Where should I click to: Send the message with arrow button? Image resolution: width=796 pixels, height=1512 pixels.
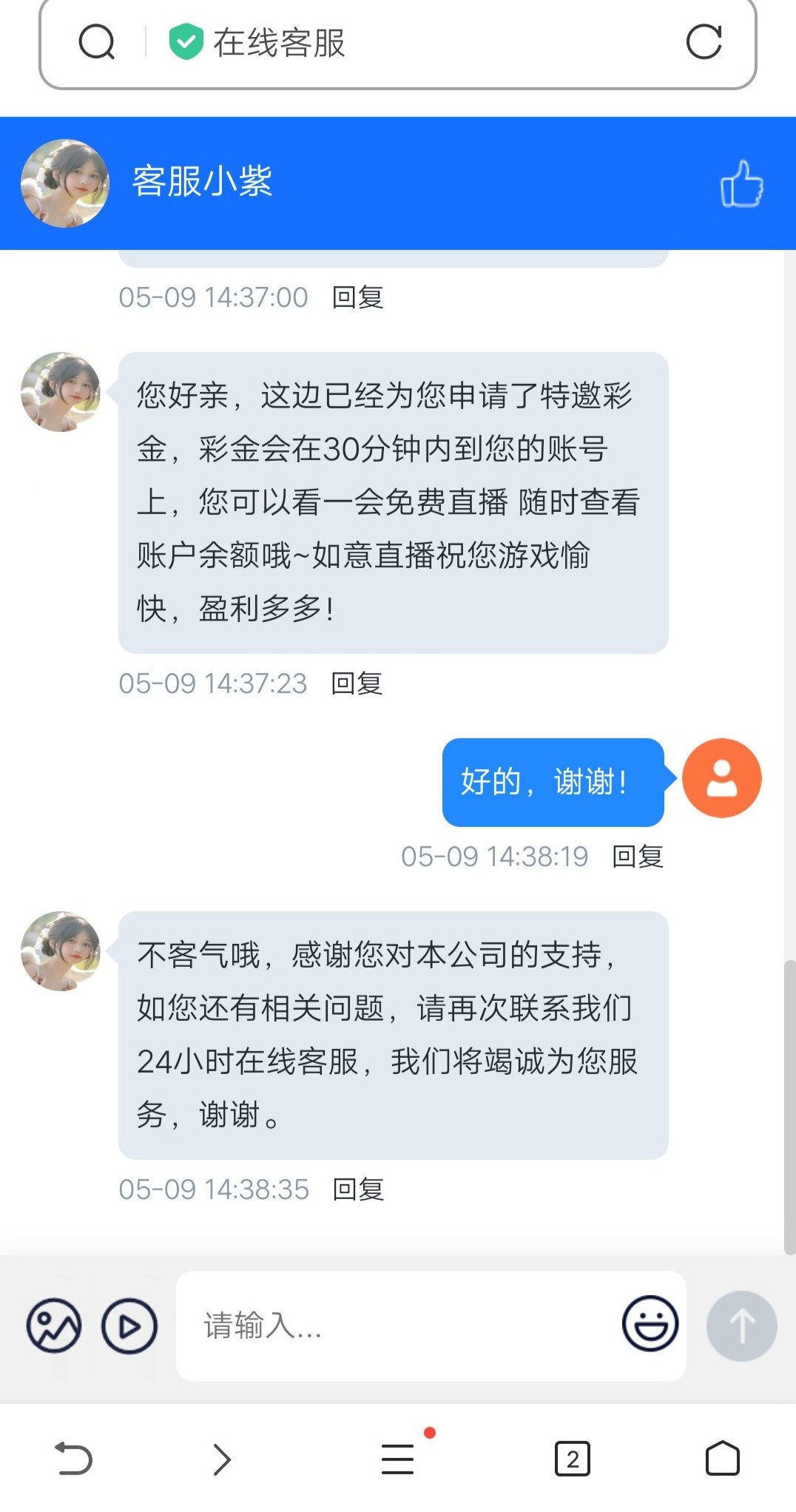[741, 1326]
